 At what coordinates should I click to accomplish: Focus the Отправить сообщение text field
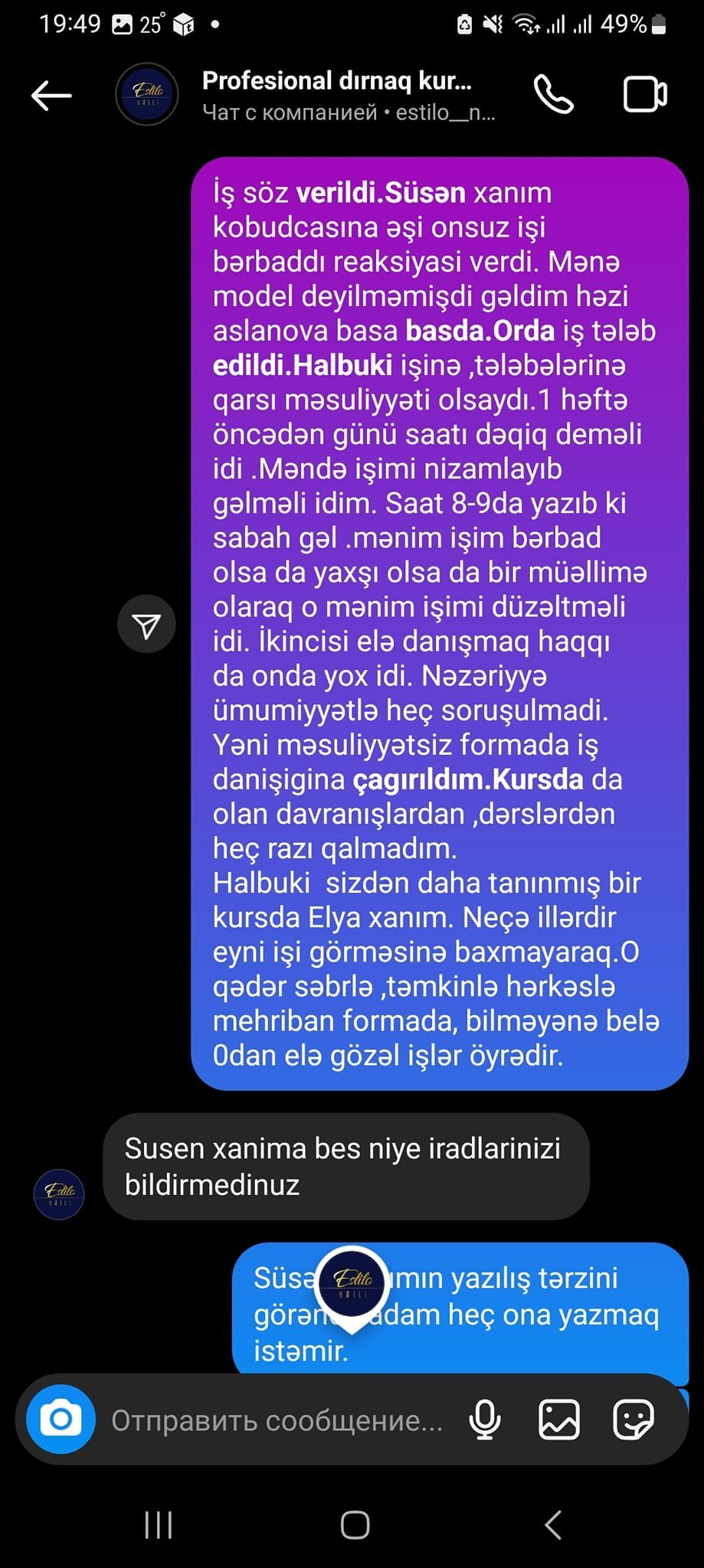tap(277, 1421)
